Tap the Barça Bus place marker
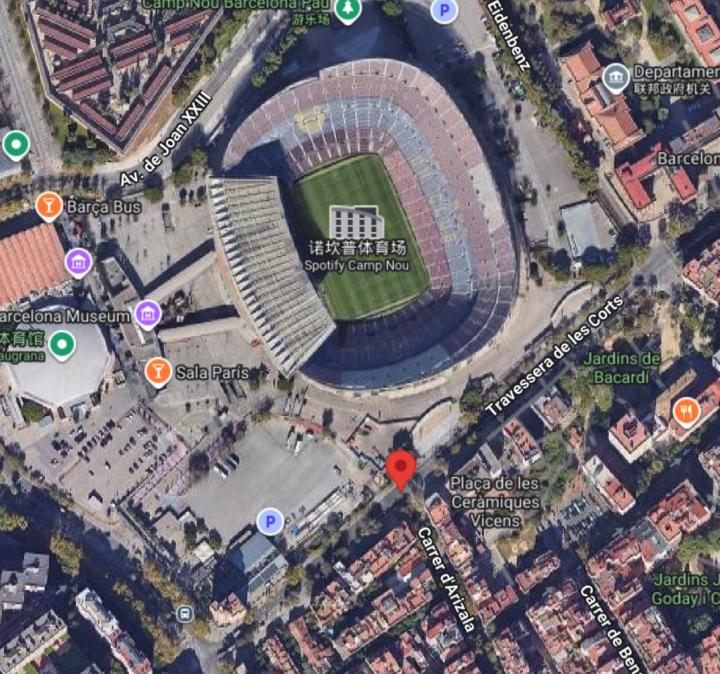The image size is (720, 674). (x=47, y=206)
